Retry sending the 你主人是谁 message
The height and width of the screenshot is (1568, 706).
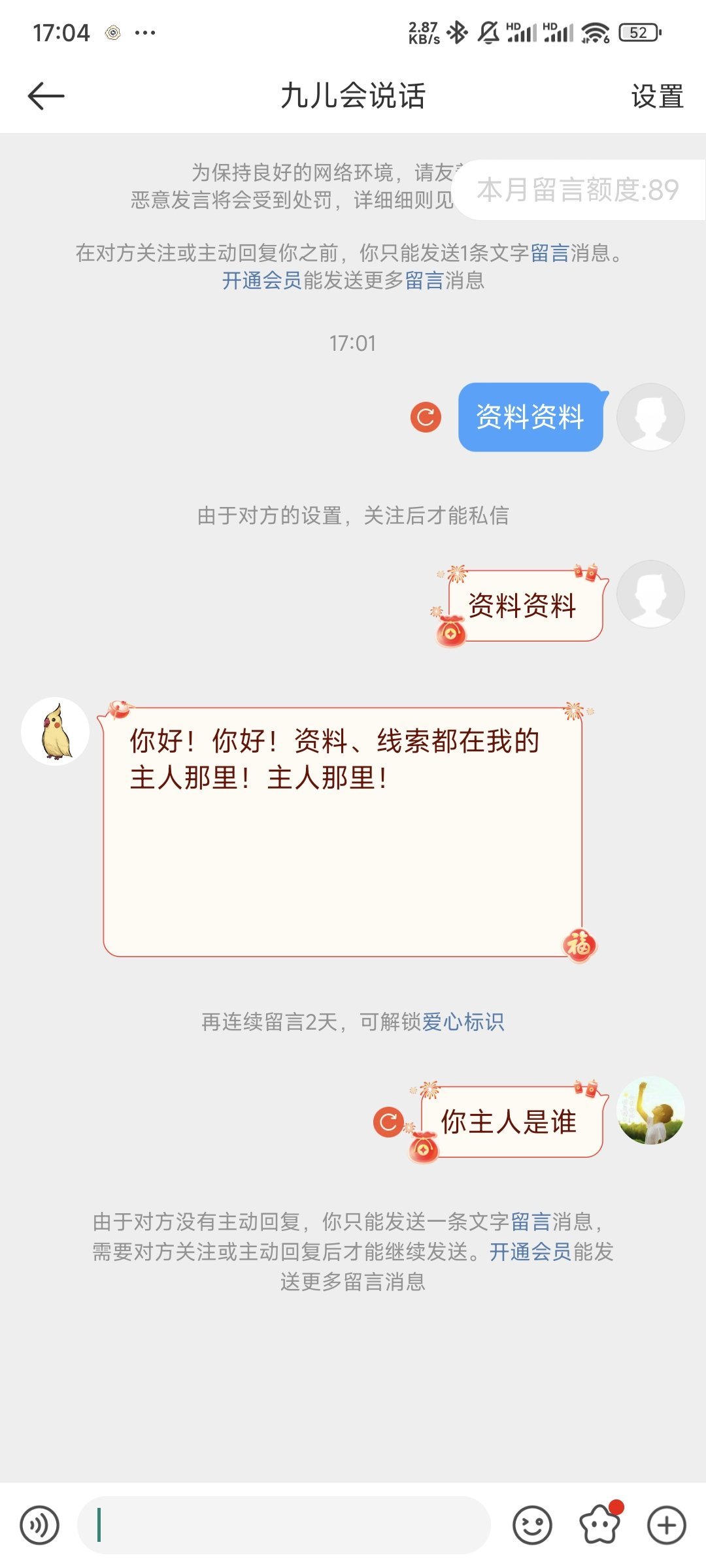pos(388,1122)
